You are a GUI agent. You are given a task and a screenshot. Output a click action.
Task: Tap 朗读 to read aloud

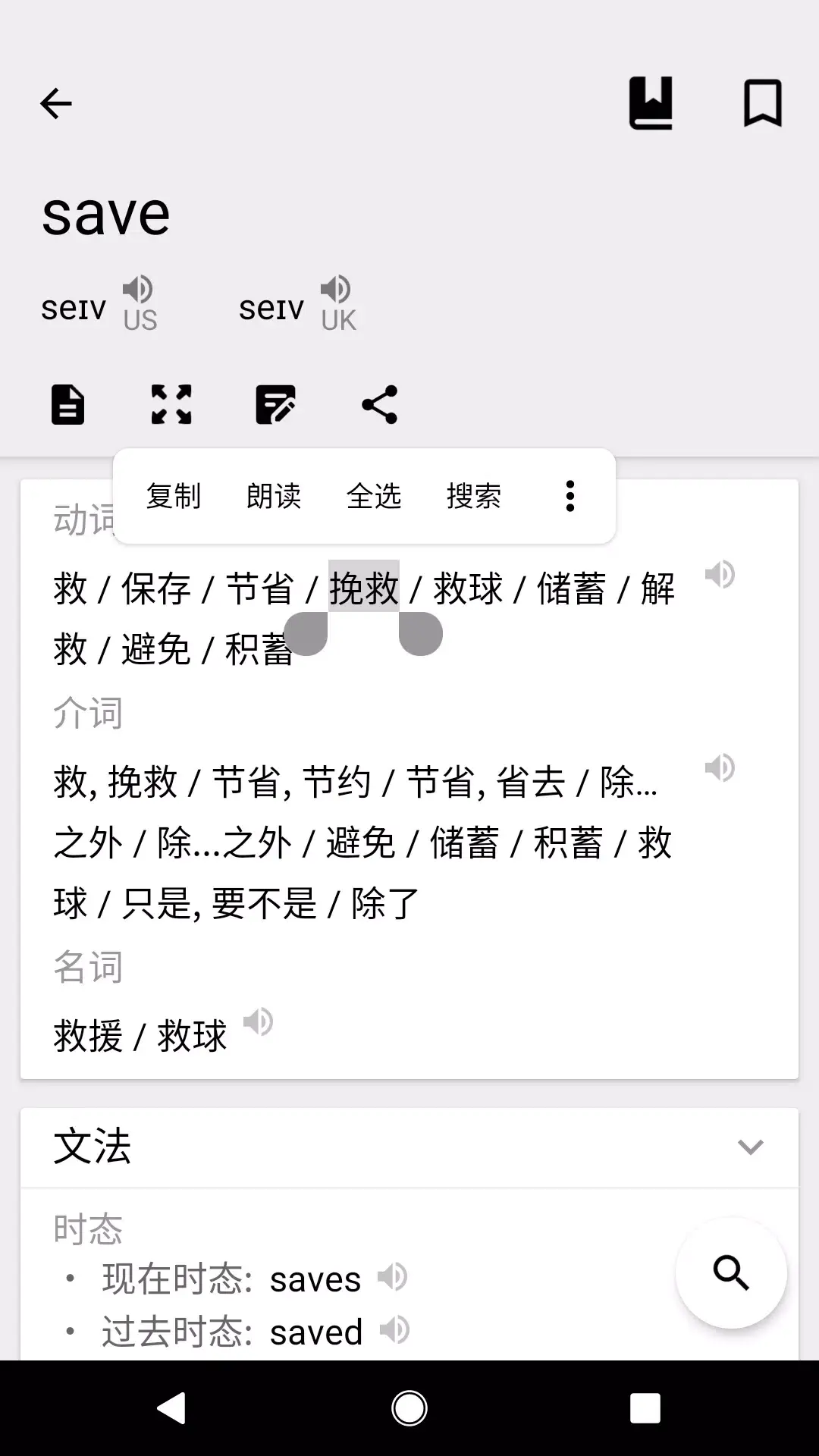(x=275, y=496)
